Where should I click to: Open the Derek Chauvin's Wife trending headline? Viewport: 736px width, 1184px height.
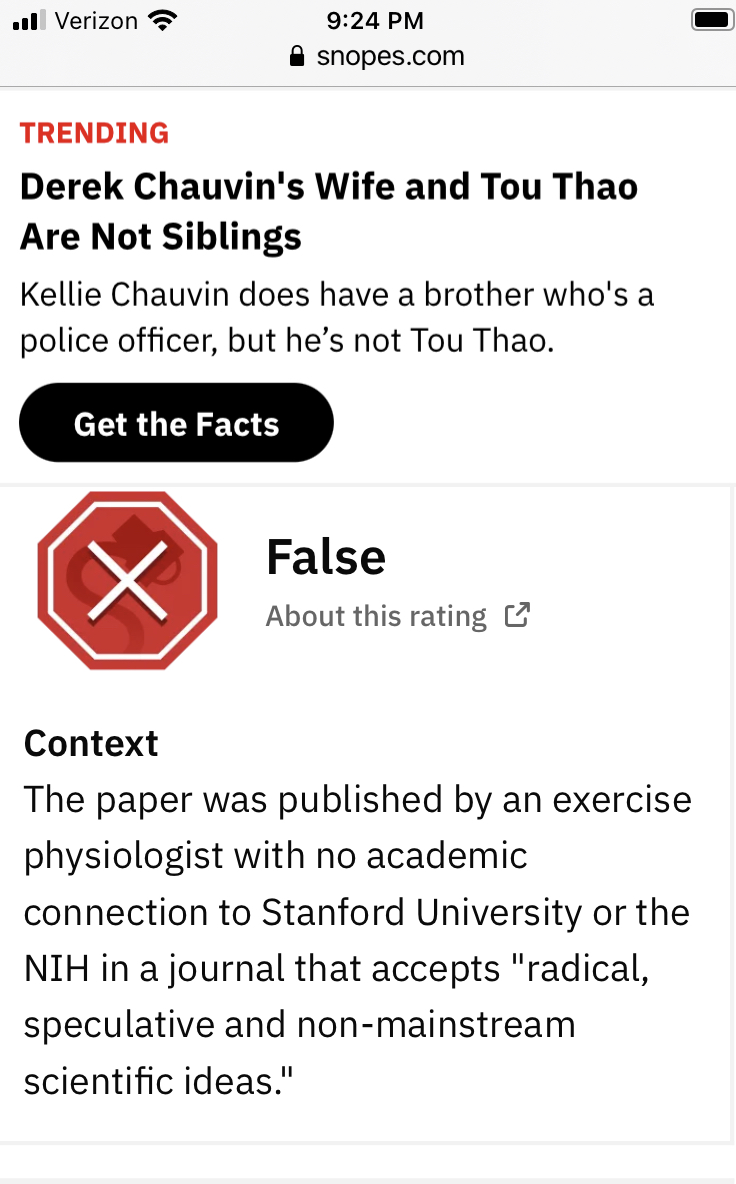[x=328, y=211]
